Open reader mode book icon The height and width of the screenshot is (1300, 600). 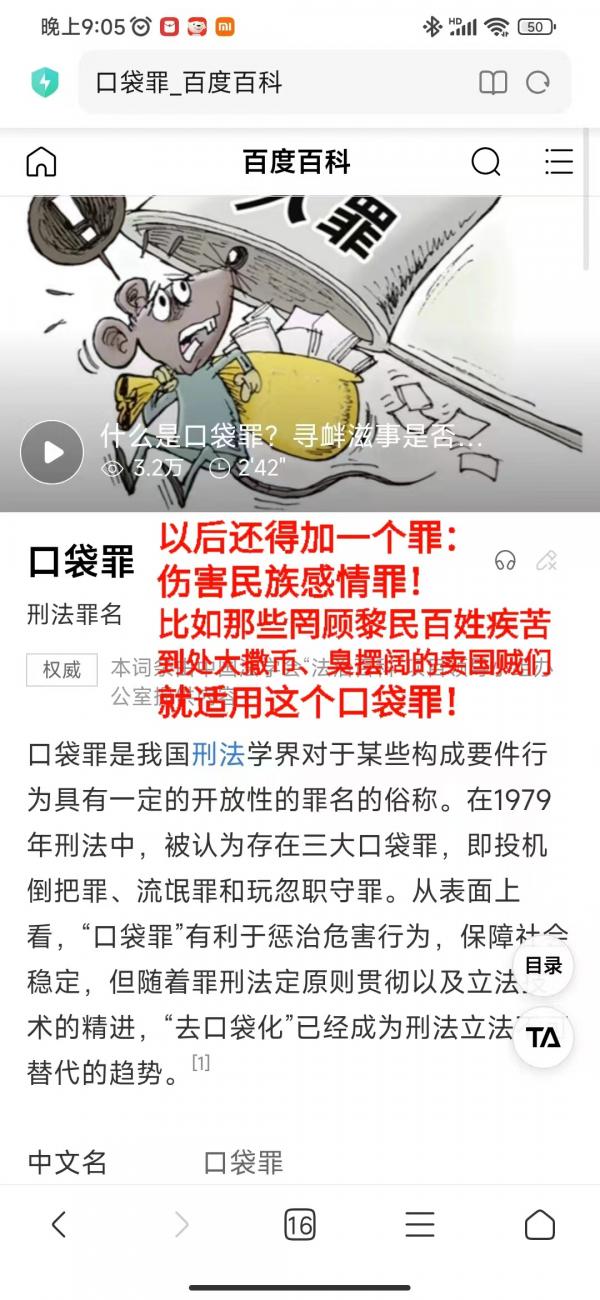pos(493,83)
